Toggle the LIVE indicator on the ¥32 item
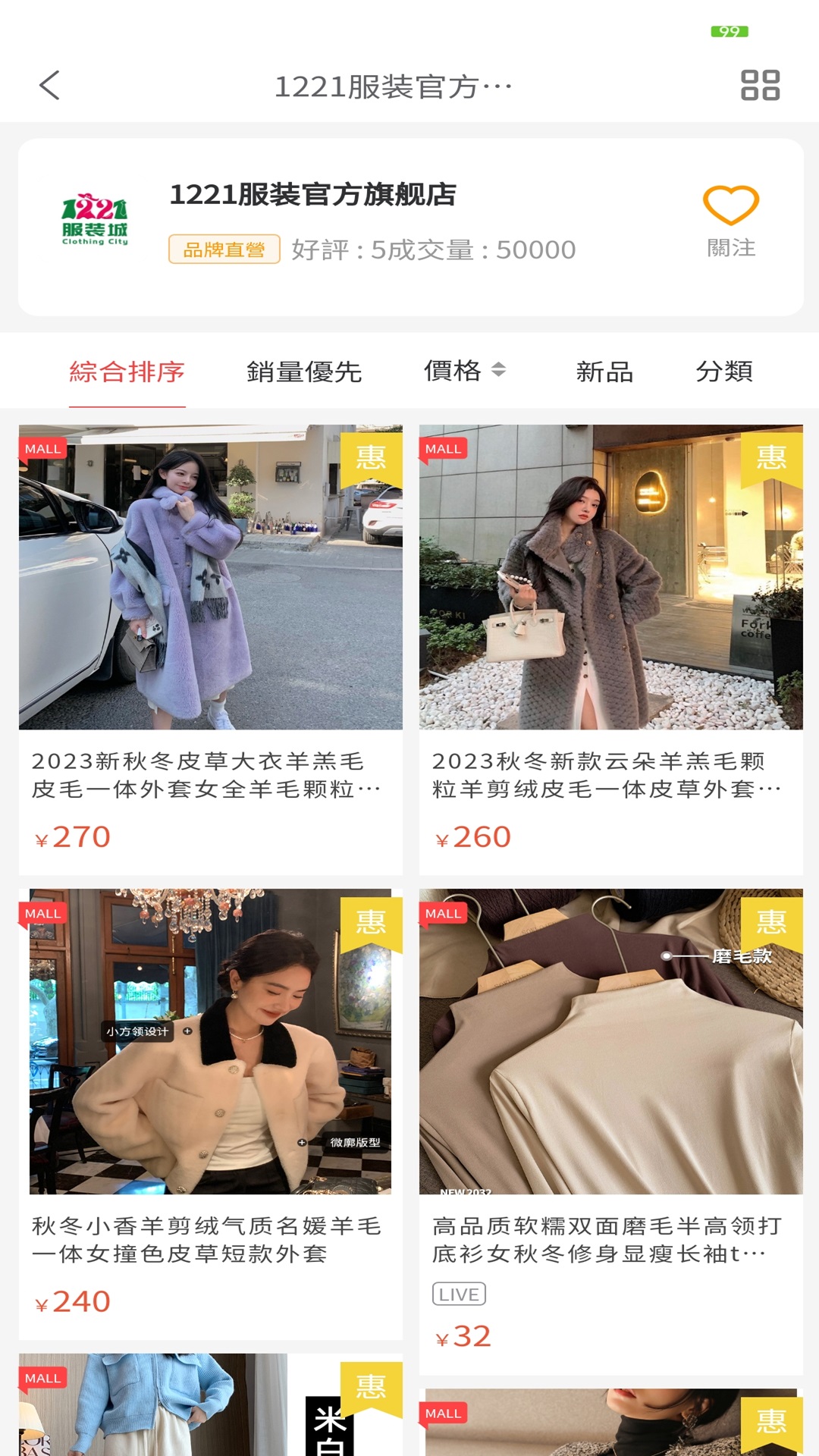The width and height of the screenshot is (819, 1456). [x=458, y=1295]
